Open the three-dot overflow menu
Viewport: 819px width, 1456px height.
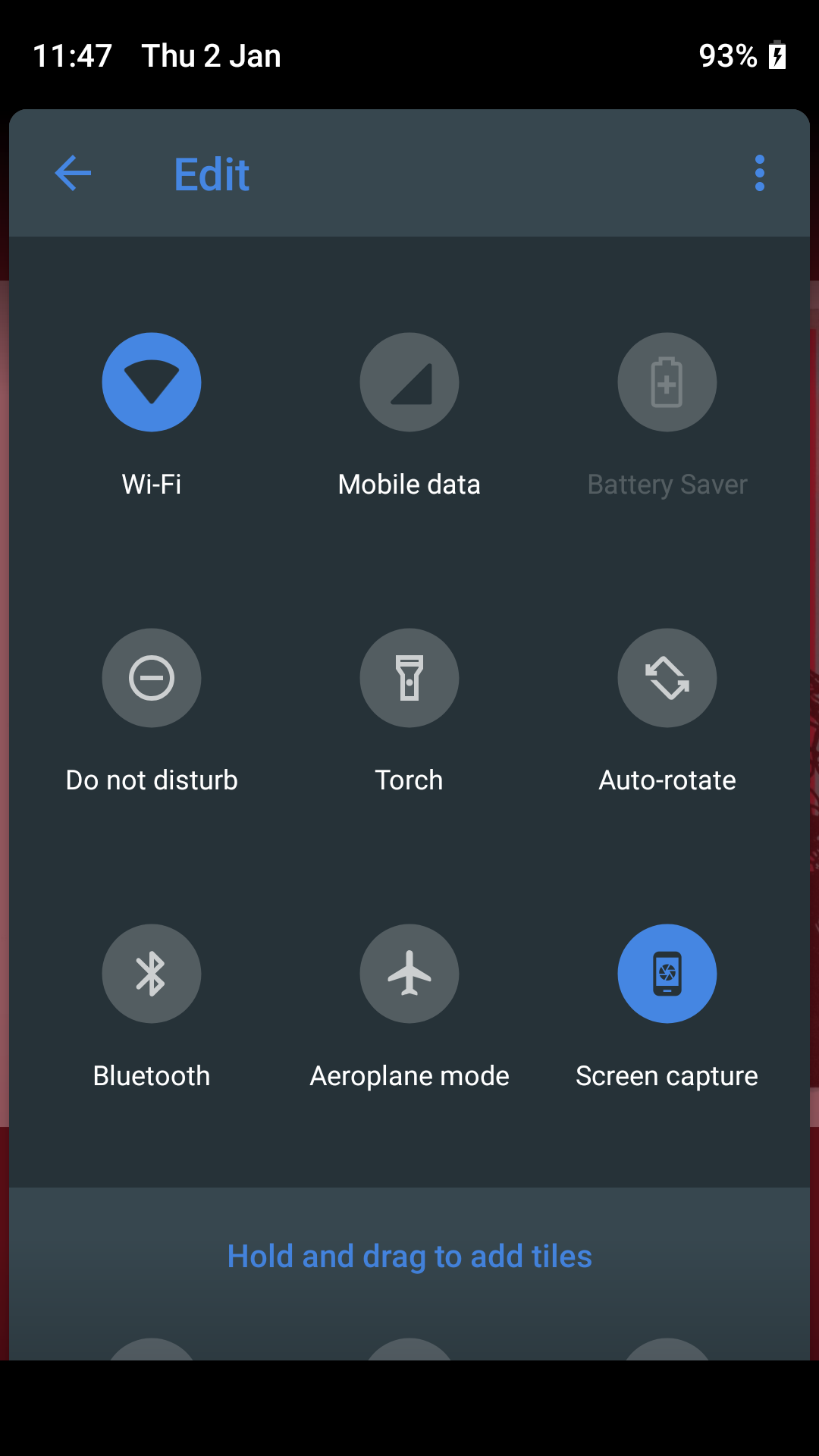click(x=759, y=174)
